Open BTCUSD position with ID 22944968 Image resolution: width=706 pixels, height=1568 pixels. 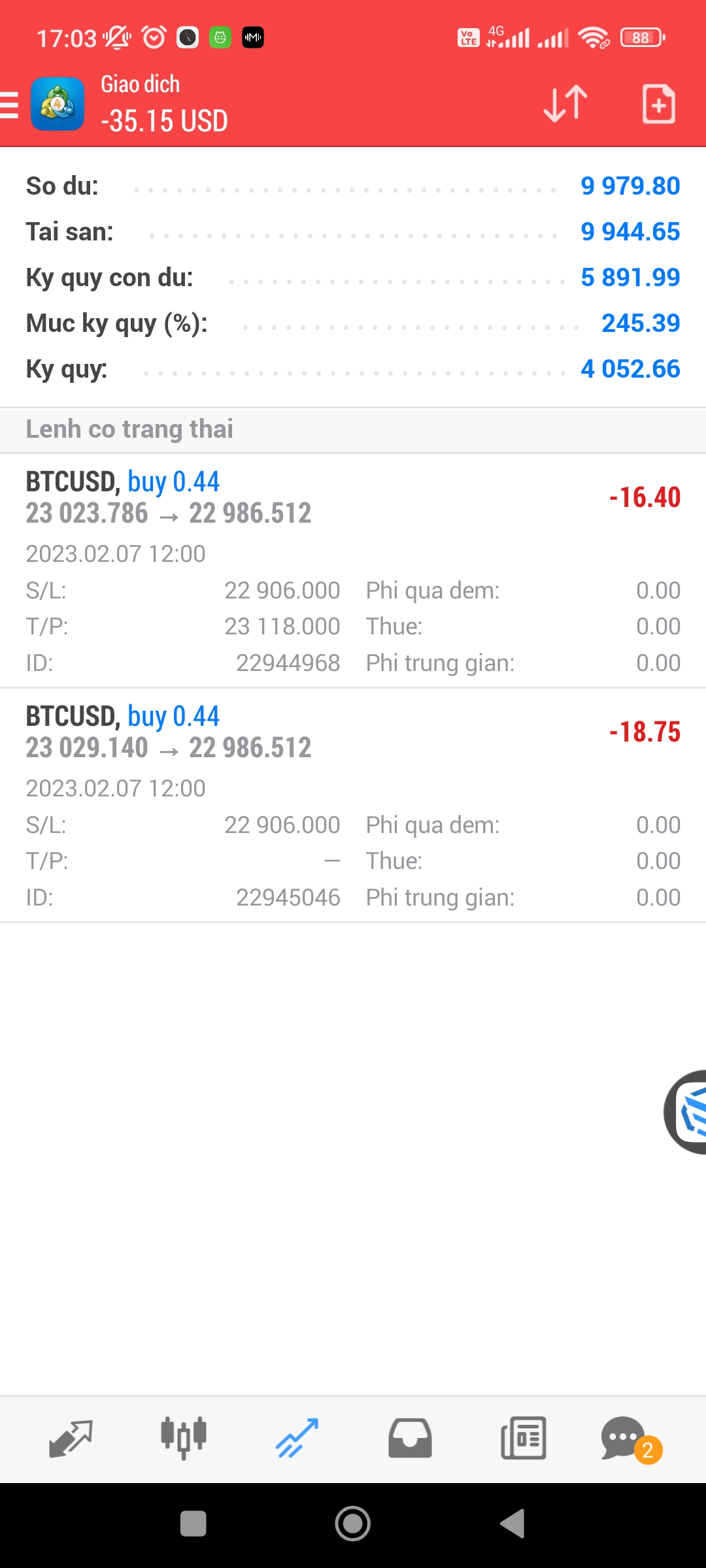(x=353, y=570)
